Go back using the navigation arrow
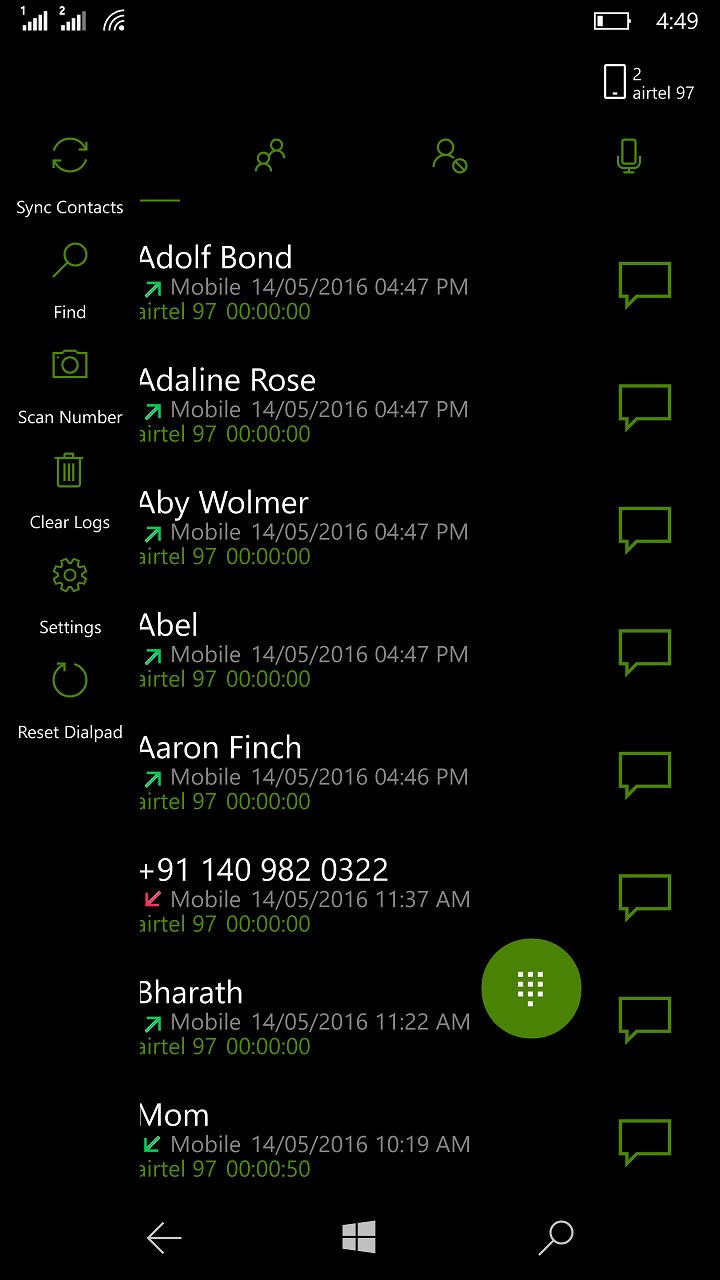This screenshot has height=1280, width=720. [164, 1238]
